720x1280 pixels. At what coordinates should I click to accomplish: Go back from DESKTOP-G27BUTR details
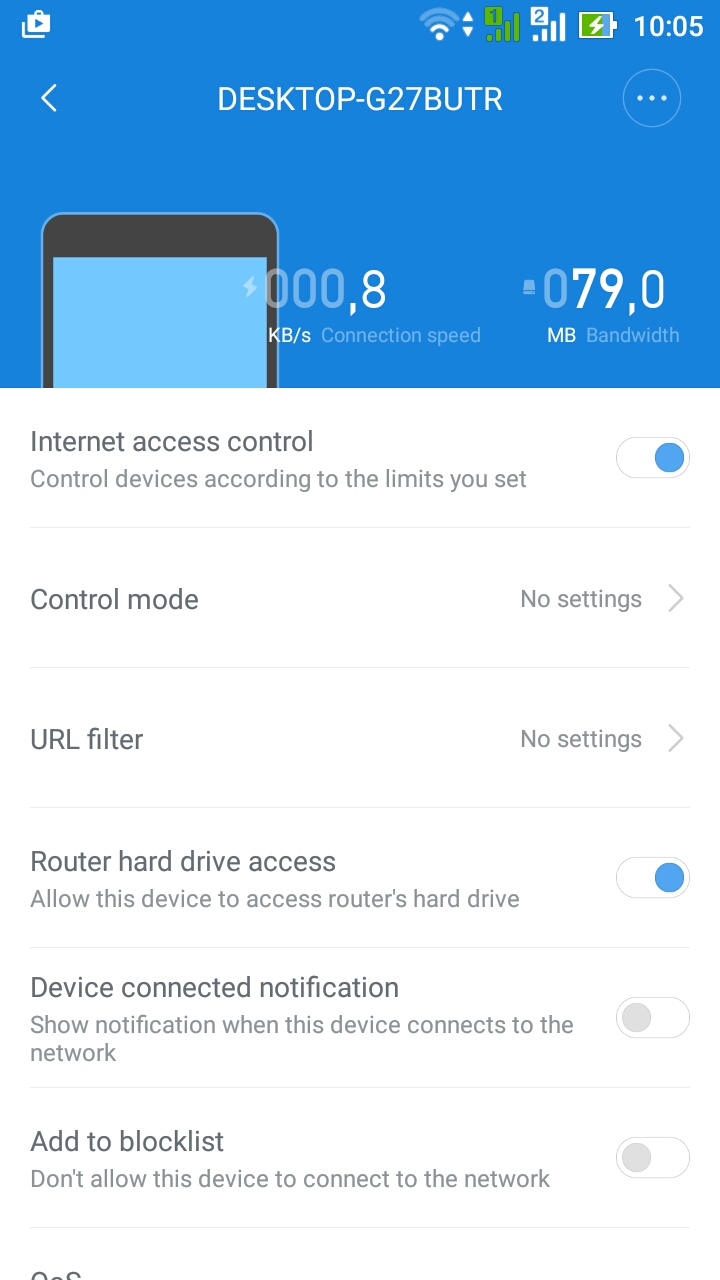(x=49, y=98)
